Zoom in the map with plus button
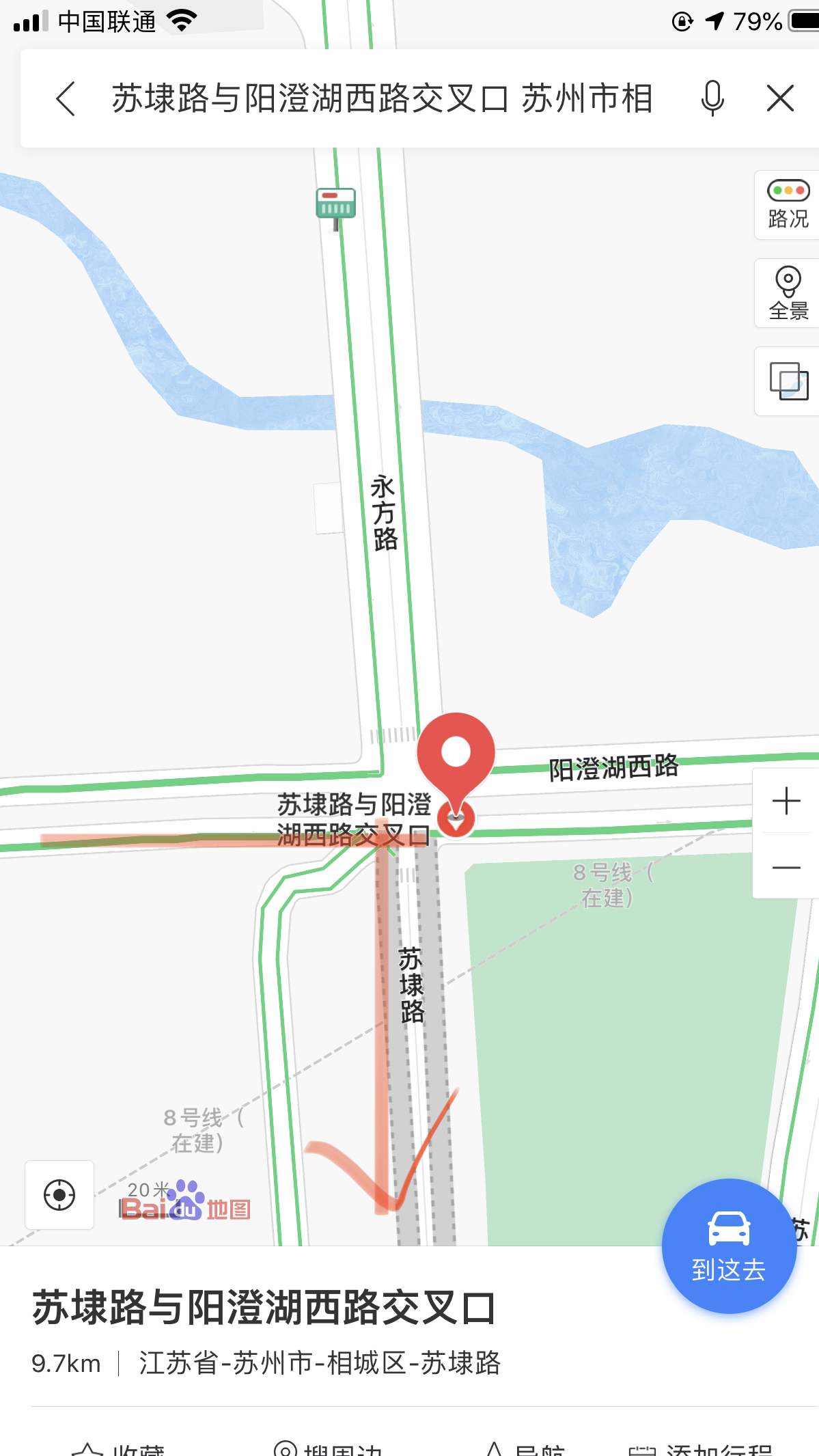The height and width of the screenshot is (1456, 819). (786, 801)
